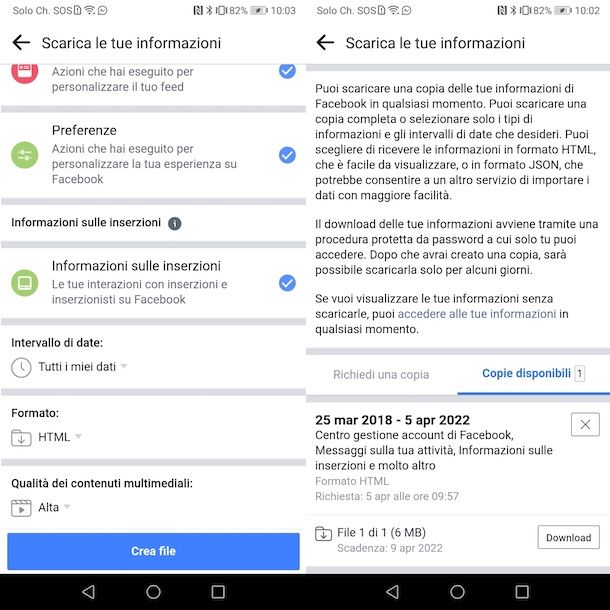
Task: Uncheck the Preferenze checkbox
Action: coord(287,155)
